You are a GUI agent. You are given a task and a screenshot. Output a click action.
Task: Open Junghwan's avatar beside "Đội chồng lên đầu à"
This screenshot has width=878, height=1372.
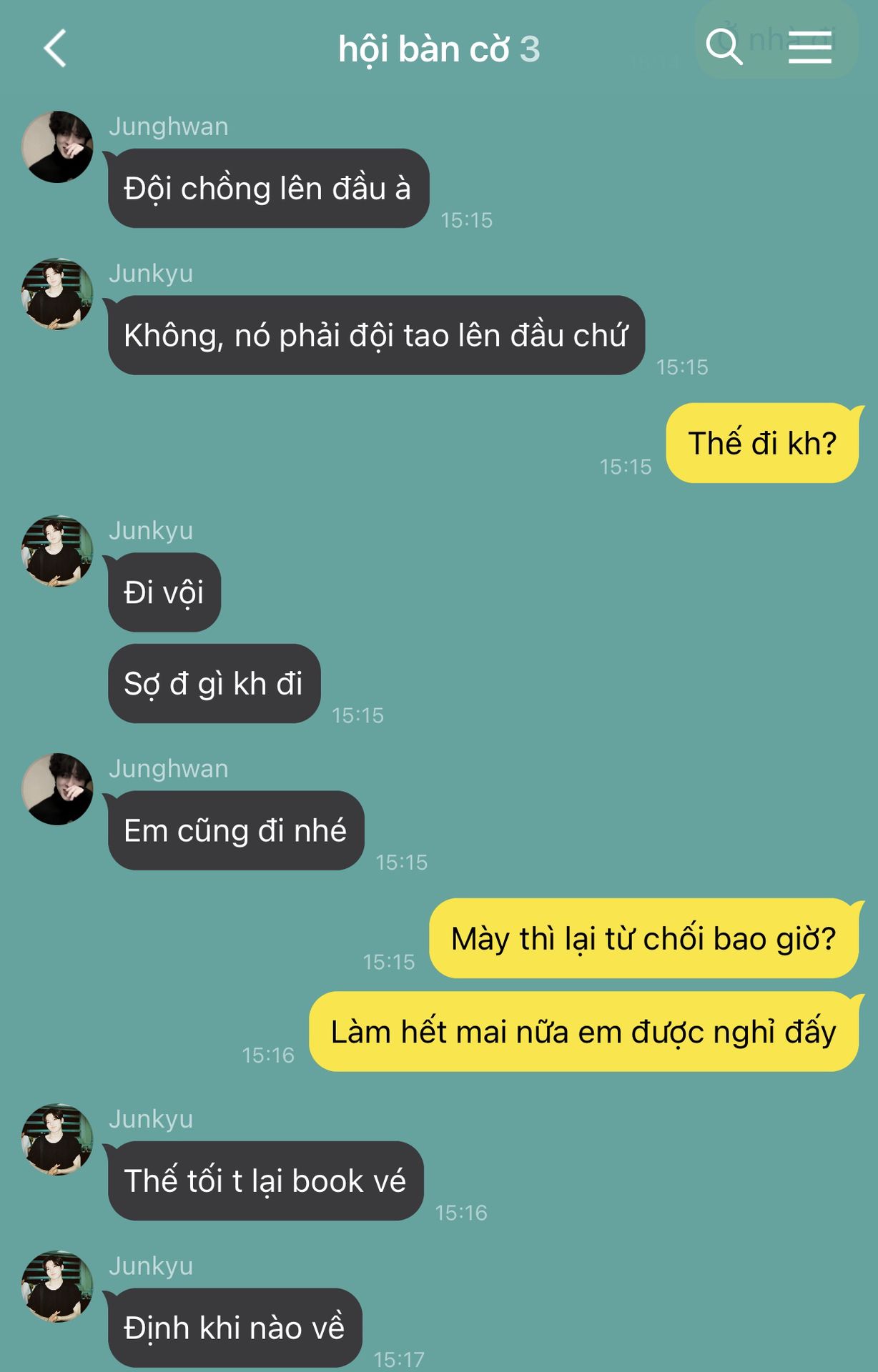click(58, 147)
